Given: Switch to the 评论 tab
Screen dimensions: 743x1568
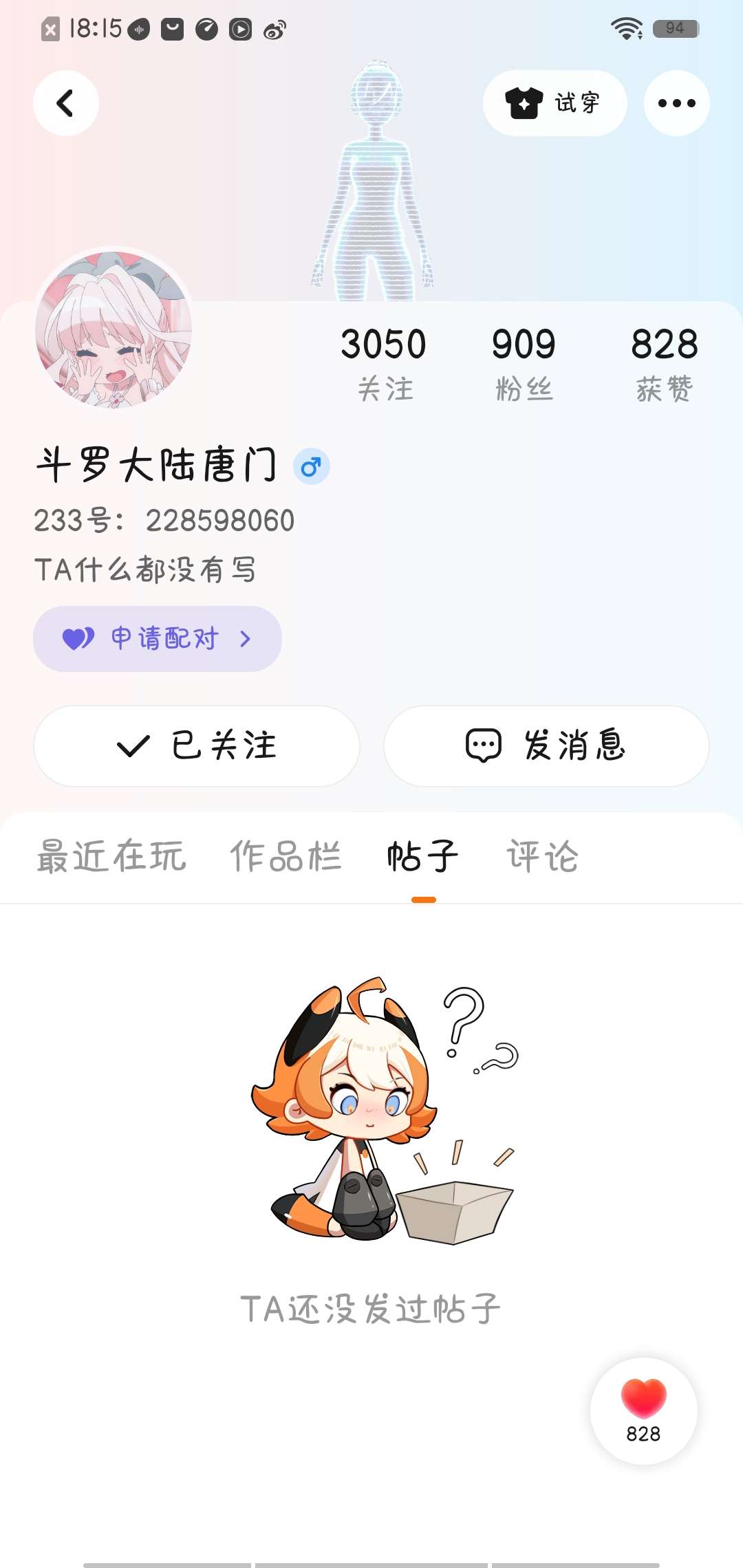Looking at the screenshot, I should point(543,857).
